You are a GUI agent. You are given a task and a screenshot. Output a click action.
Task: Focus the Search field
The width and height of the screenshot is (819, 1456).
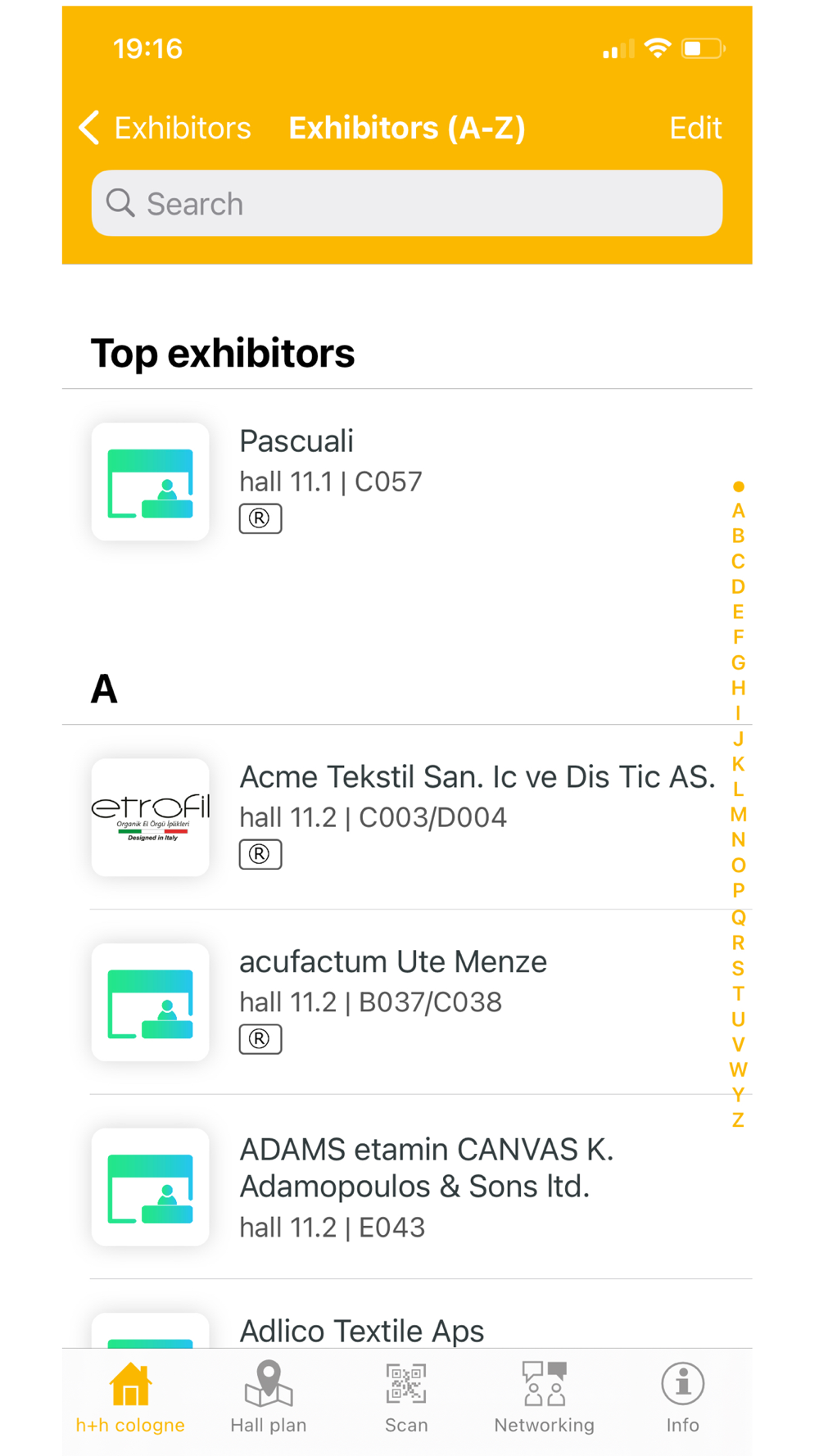click(x=407, y=203)
